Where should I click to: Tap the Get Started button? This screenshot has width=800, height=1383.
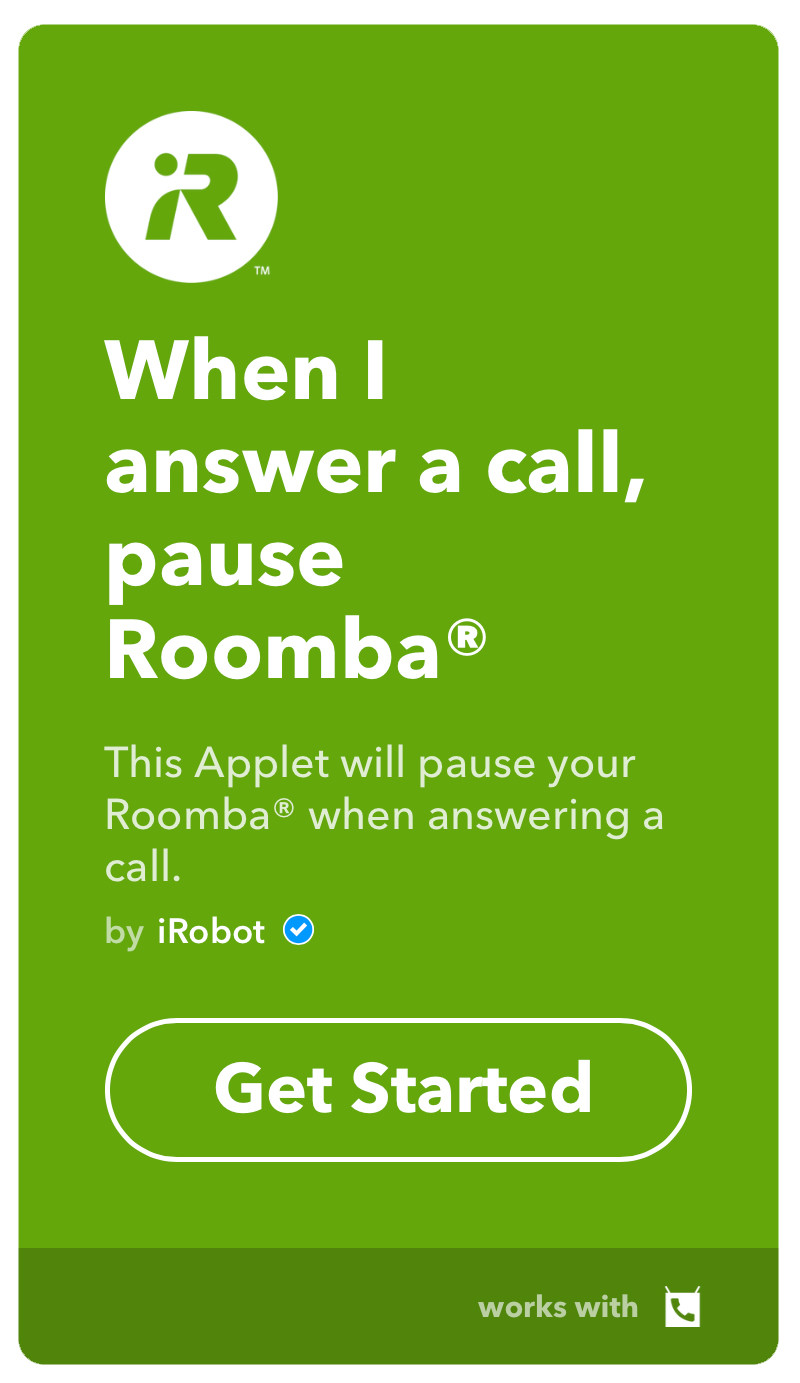(398, 1089)
